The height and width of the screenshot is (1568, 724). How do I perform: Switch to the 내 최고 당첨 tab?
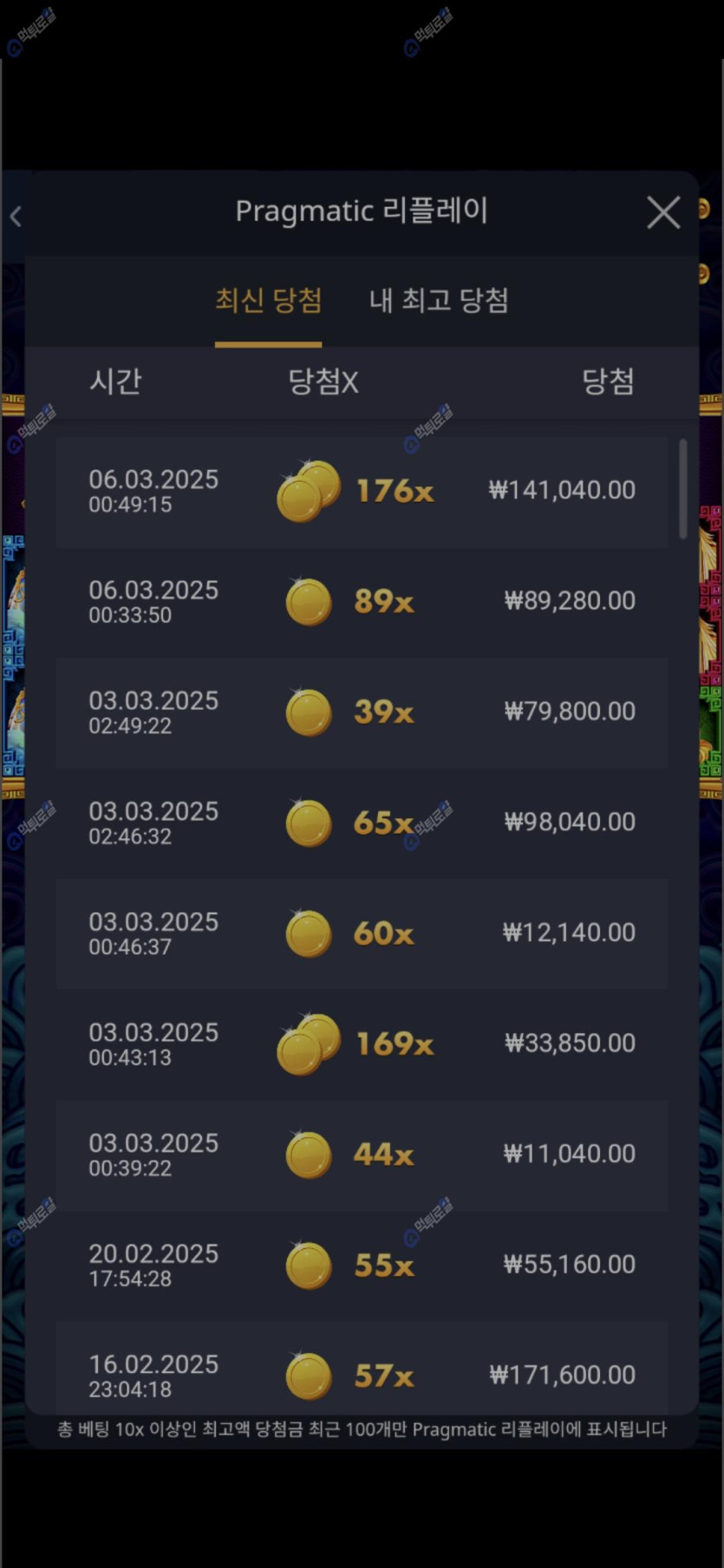(439, 301)
